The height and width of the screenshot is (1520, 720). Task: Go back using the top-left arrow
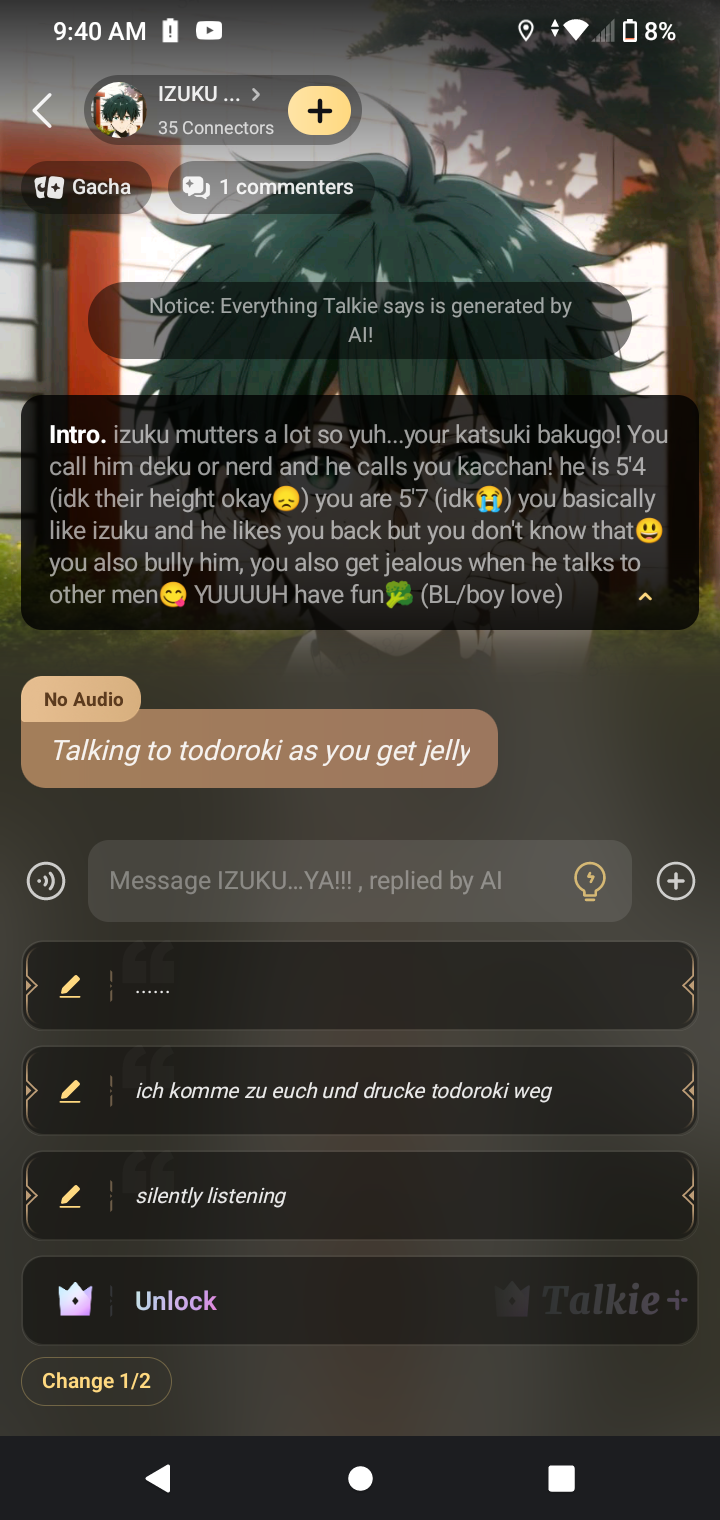tap(42, 111)
